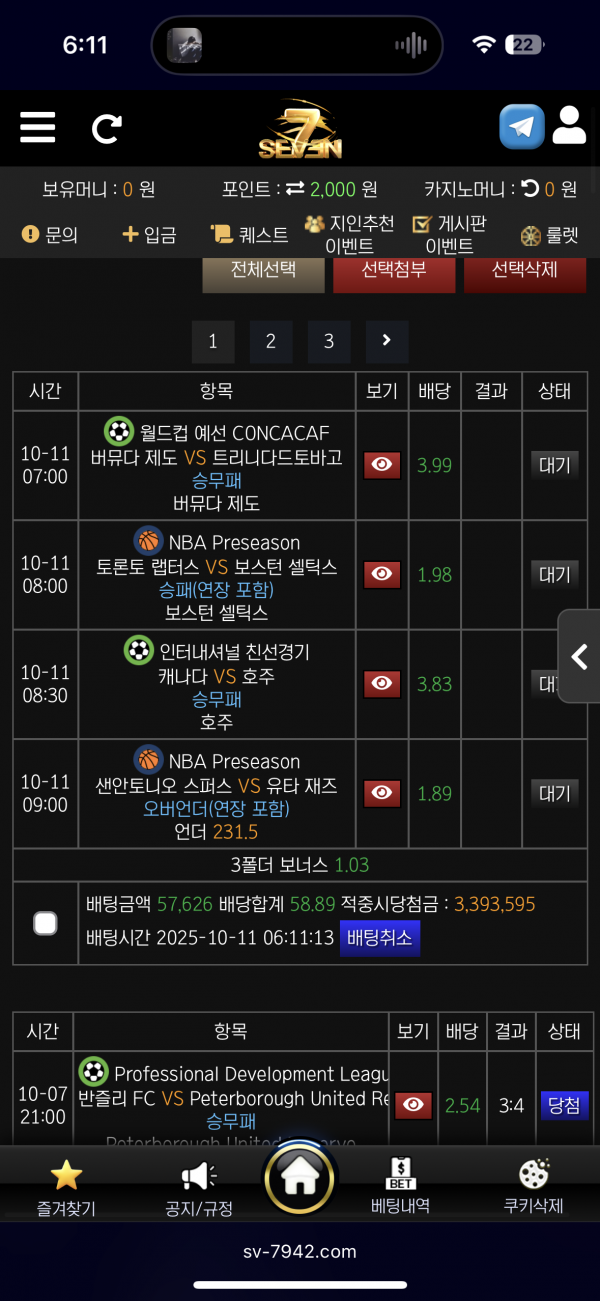
Task: Go to 입금 deposit page
Action: tap(149, 235)
